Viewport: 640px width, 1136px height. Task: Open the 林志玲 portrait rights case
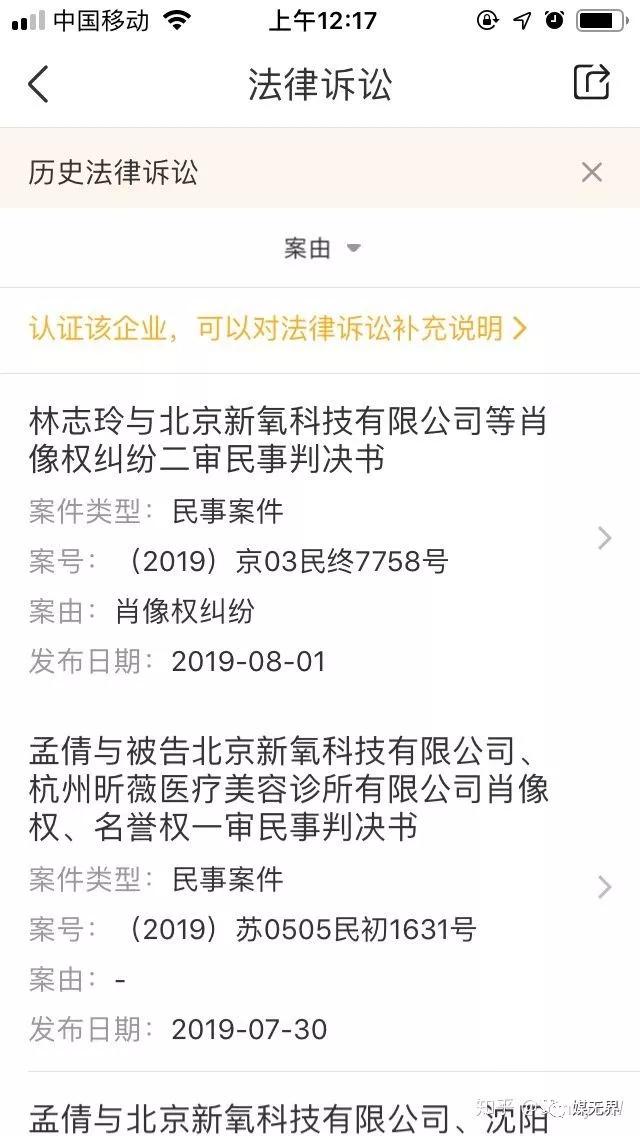pyautogui.click(x=300, y=539)
